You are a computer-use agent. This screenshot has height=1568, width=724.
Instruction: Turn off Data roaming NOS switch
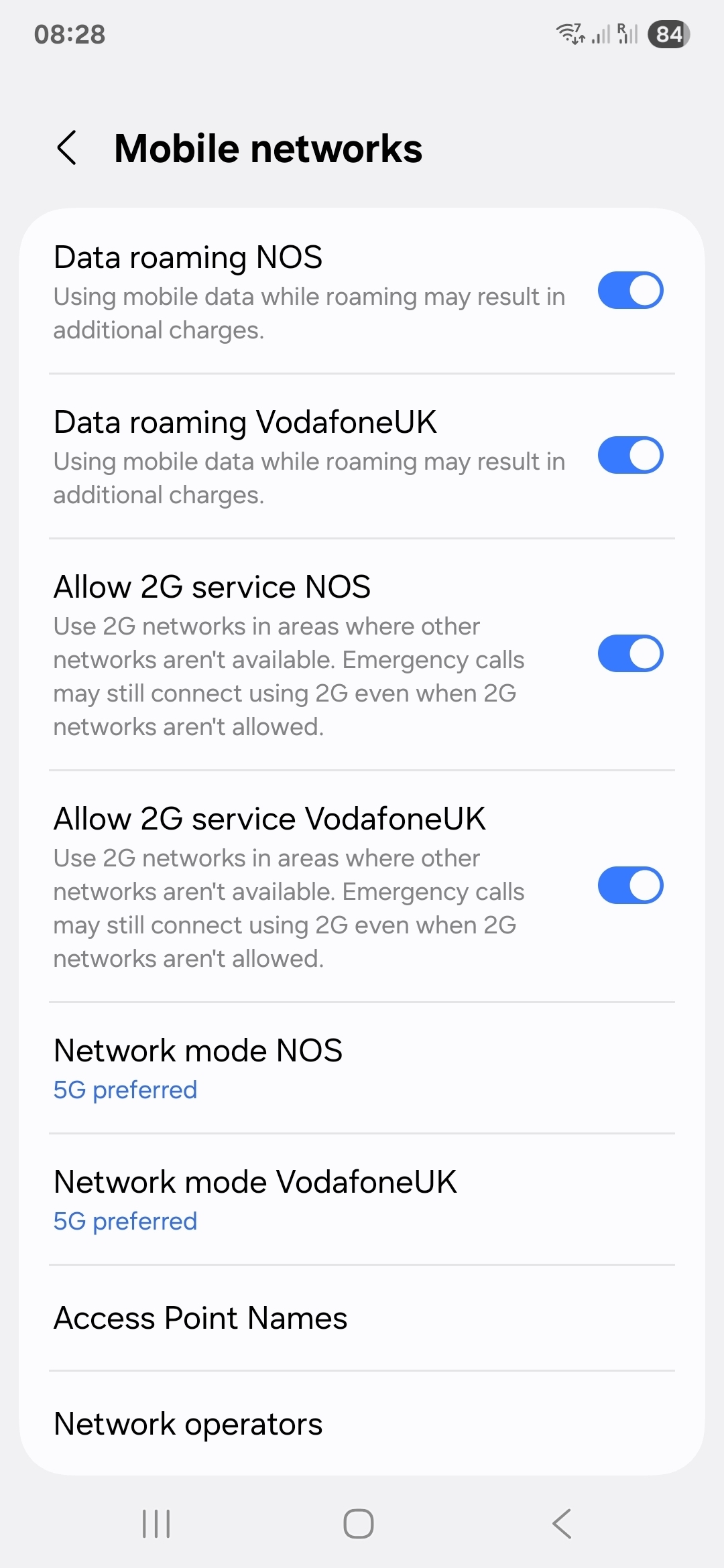click(x=630, y=290)
